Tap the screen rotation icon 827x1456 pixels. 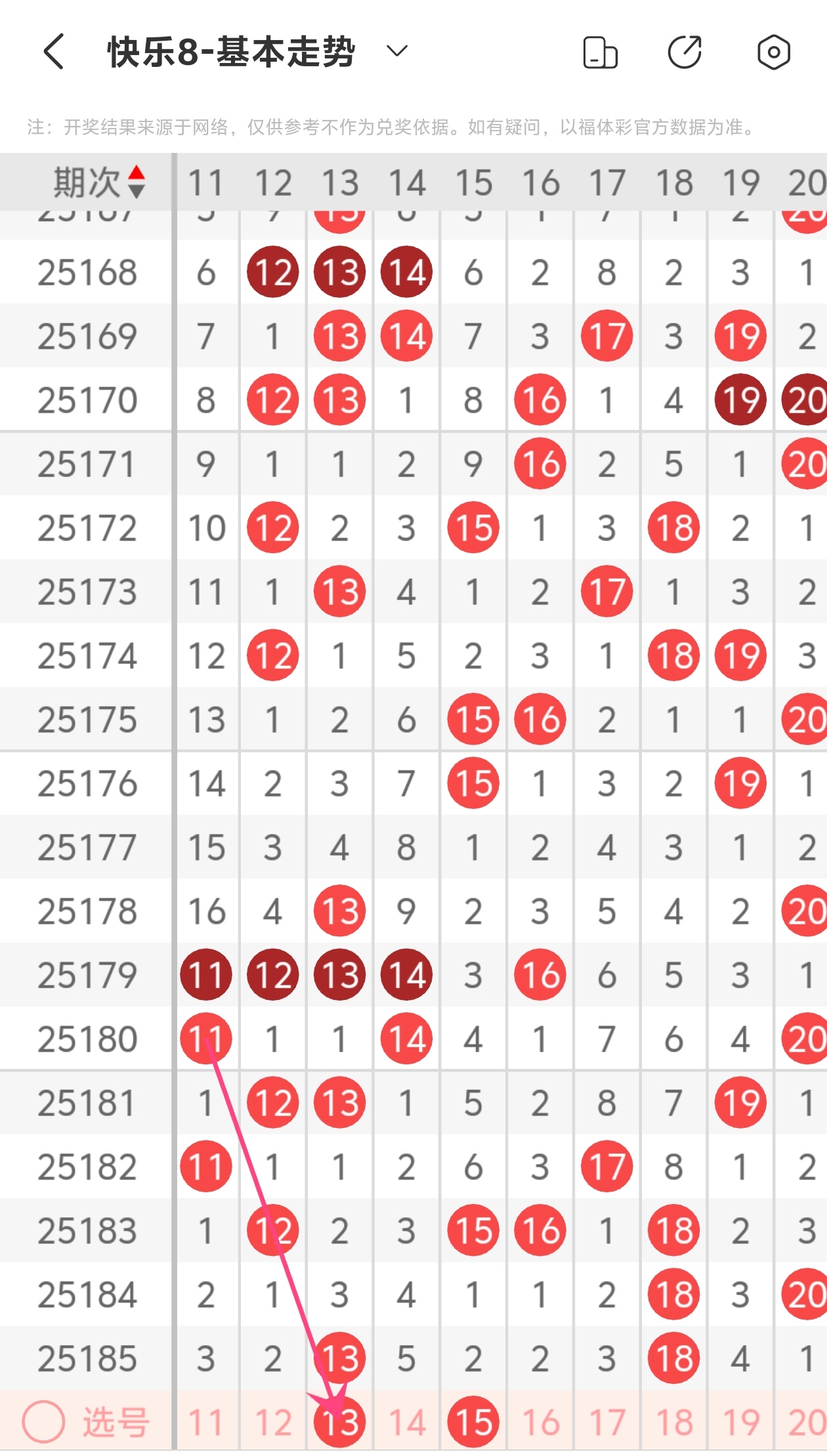[600, 52]
